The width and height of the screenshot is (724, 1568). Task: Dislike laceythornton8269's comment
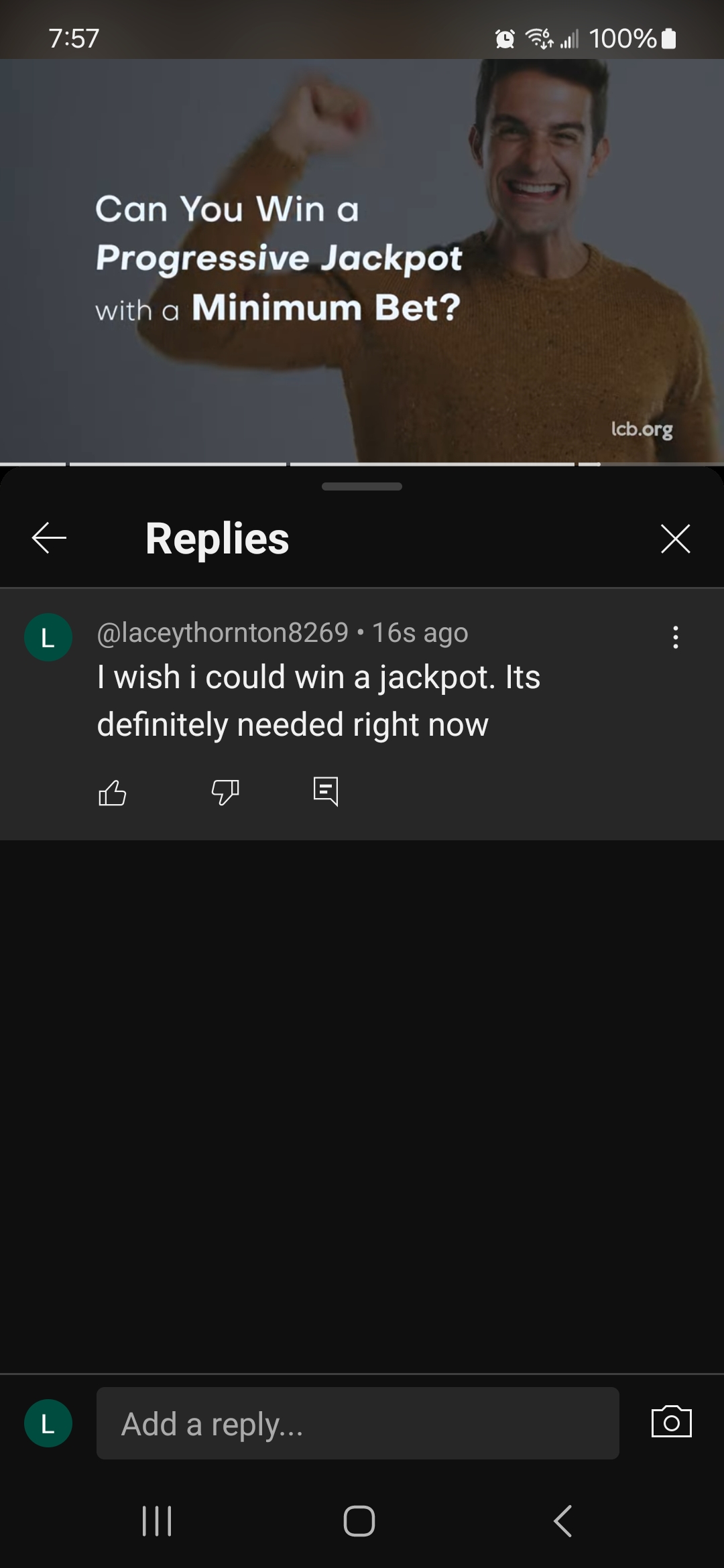point(225,793)
